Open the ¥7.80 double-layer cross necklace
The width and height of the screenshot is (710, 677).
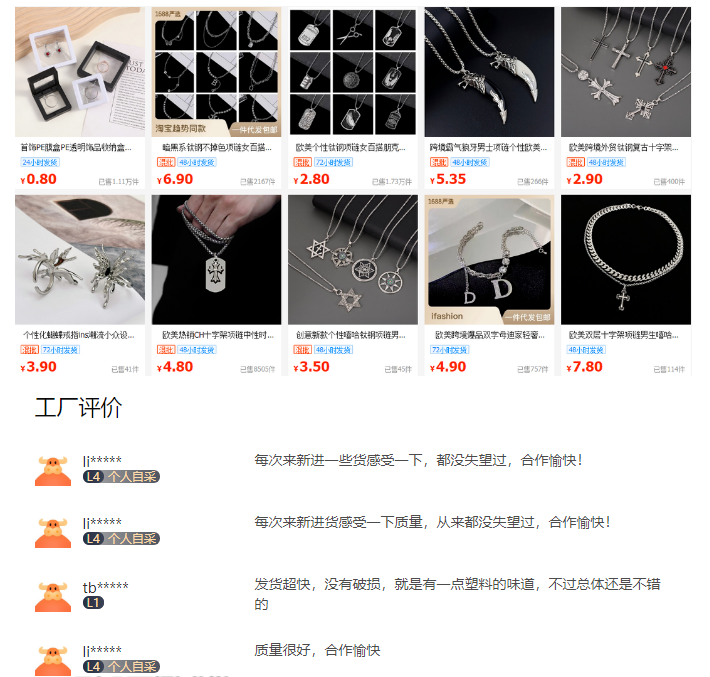(625, 260)
